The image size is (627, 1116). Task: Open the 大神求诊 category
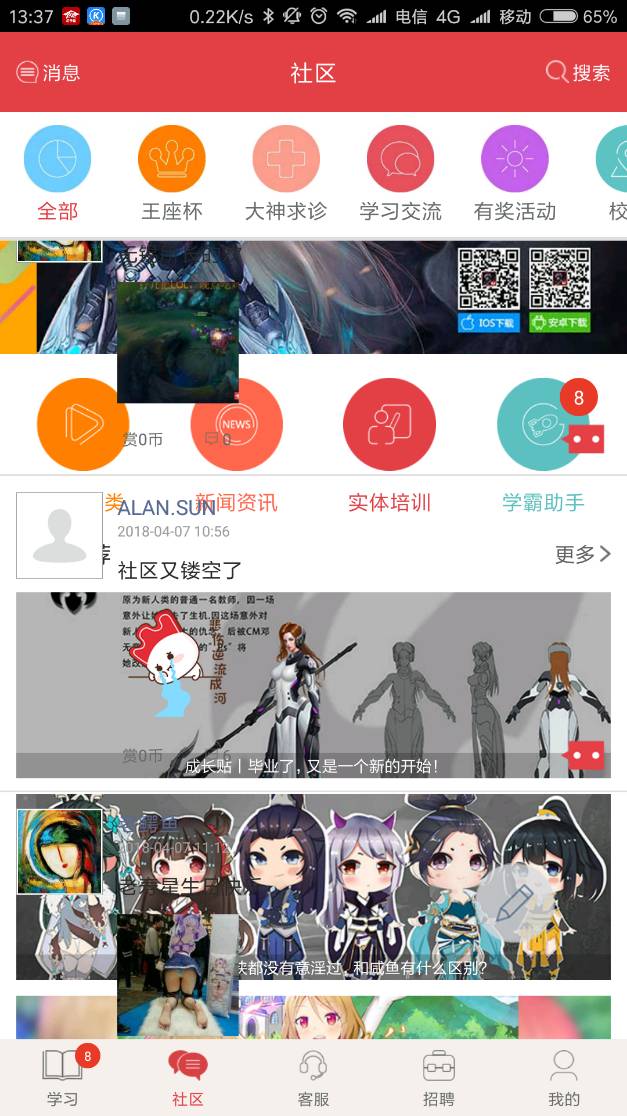[286, 175]
